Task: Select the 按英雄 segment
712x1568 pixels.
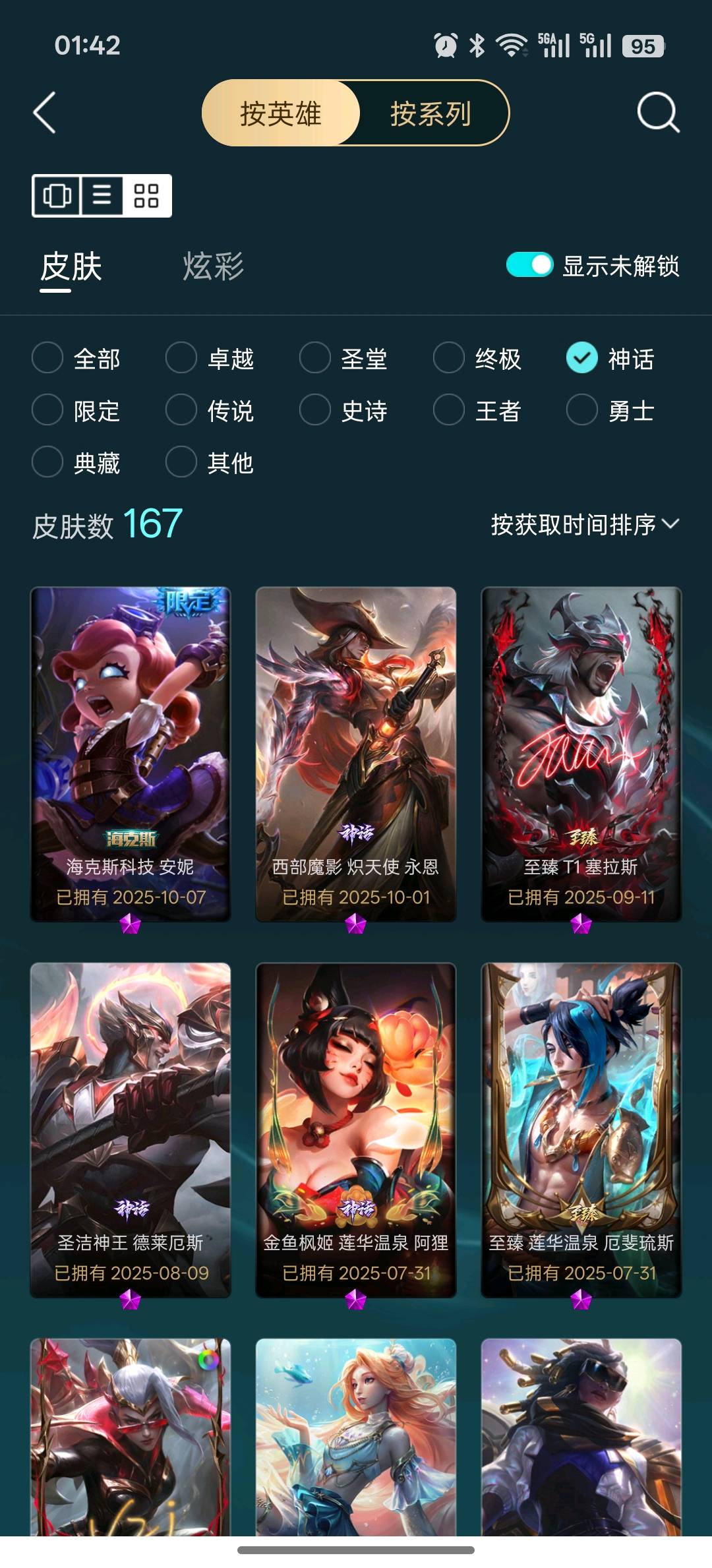Action: [281, 113]
